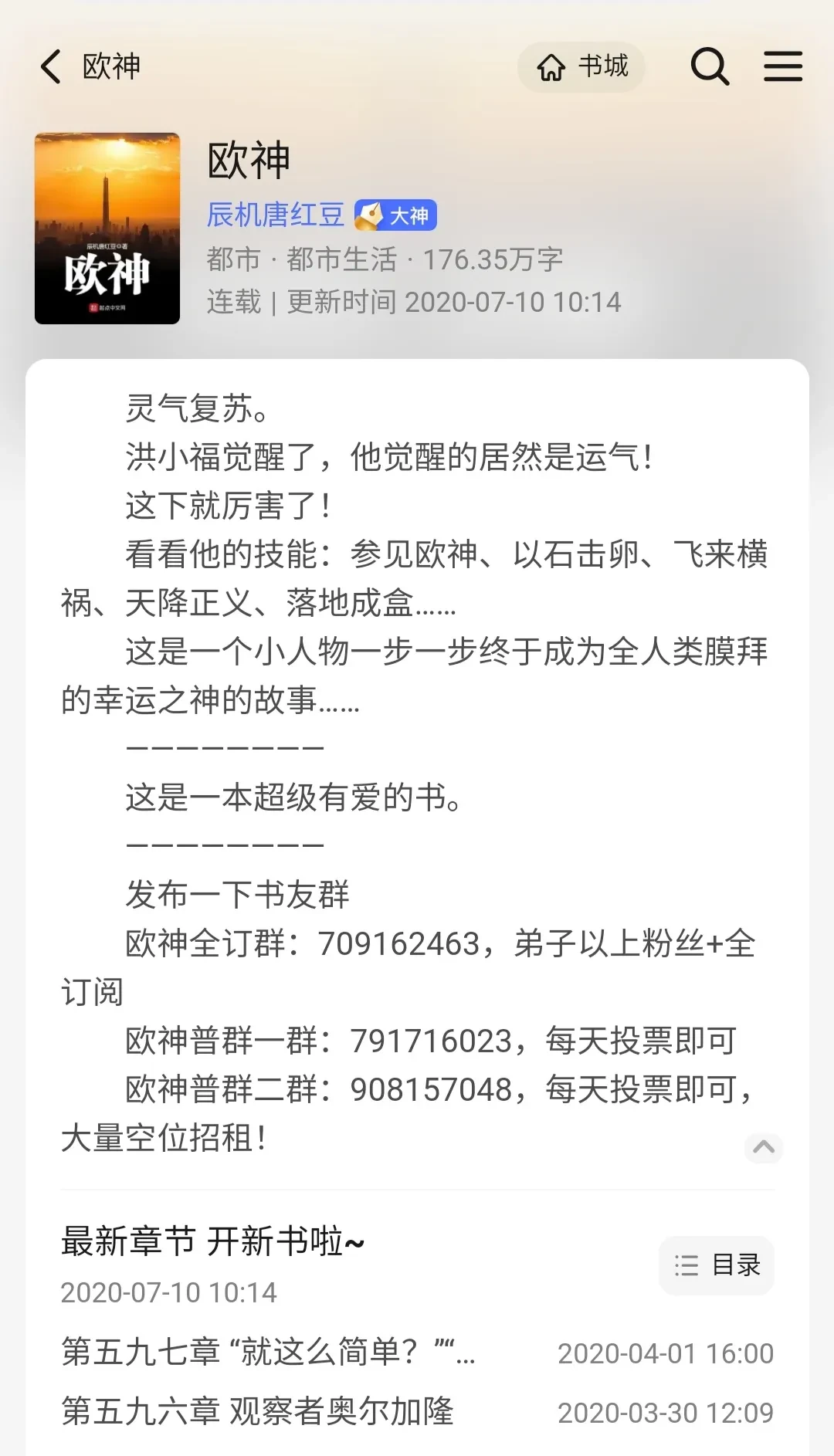This screenshot has height=1456, width=834.
Task: Read latest chapter 开新书啦~
Action: [x=212, y=1241]
